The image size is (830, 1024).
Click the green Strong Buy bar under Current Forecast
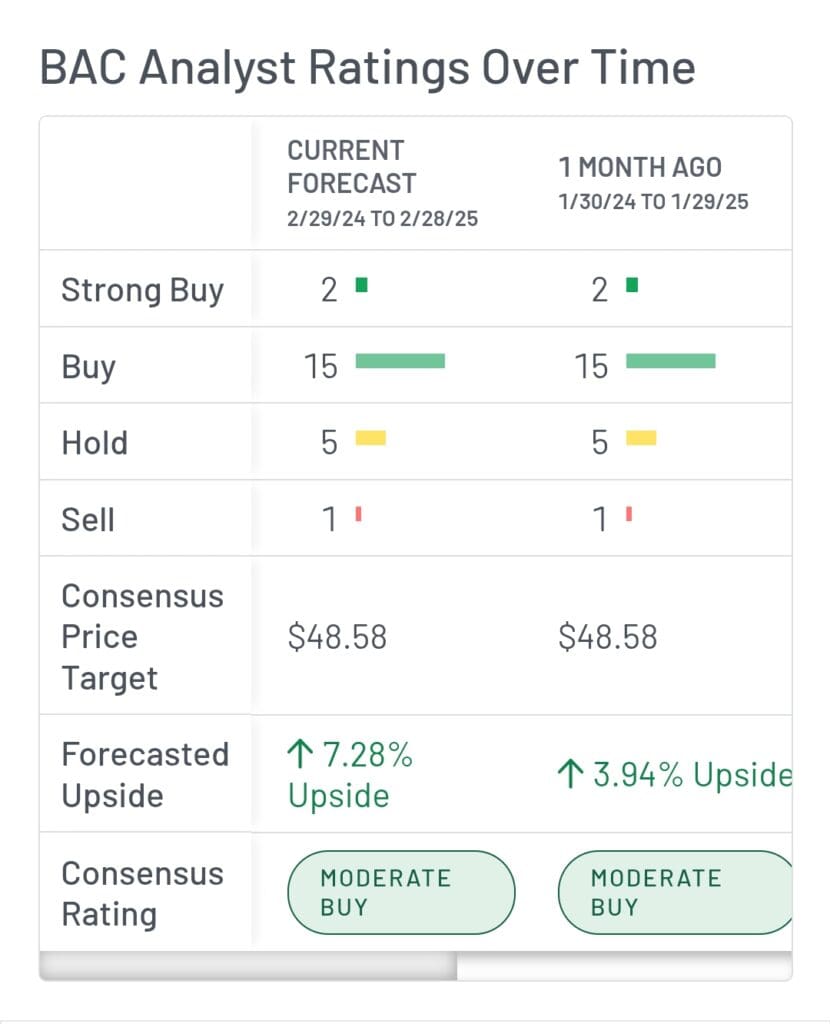(364, 285)
